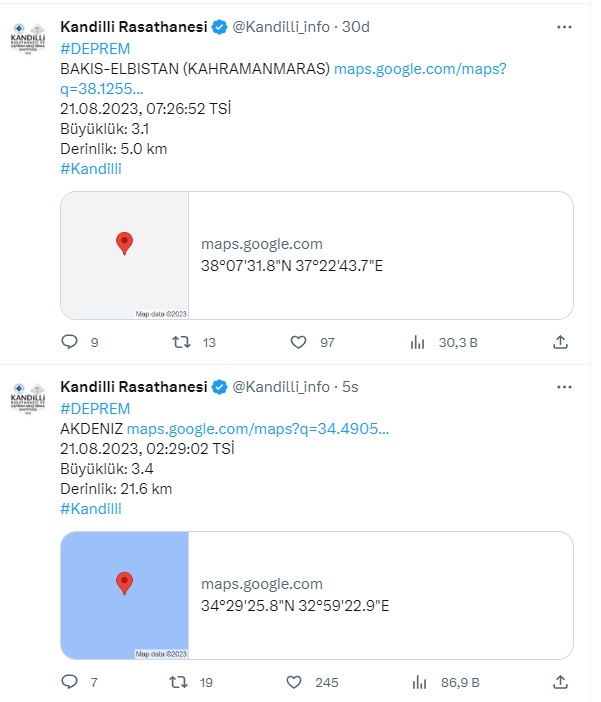Open the 38°07'31.8"N map card
Screen dimensions: 601x702
point(316,255)
